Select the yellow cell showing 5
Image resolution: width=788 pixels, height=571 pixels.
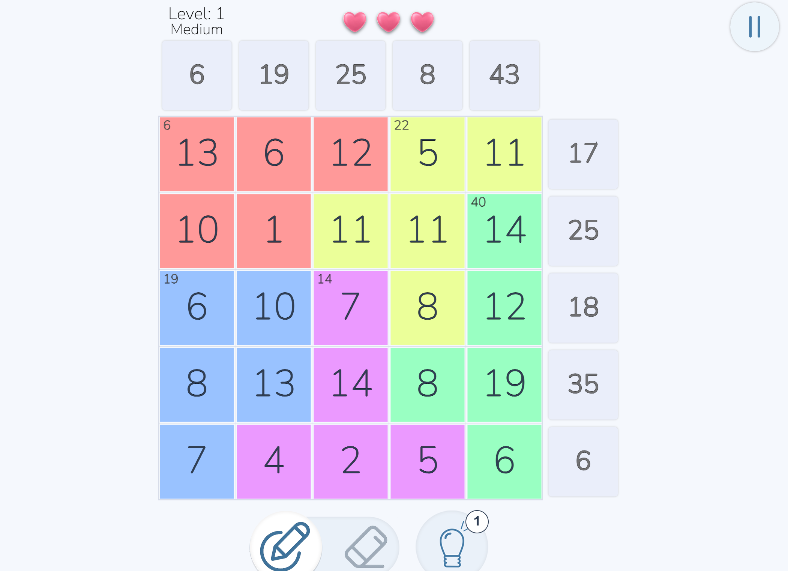[x=428, y=153]
